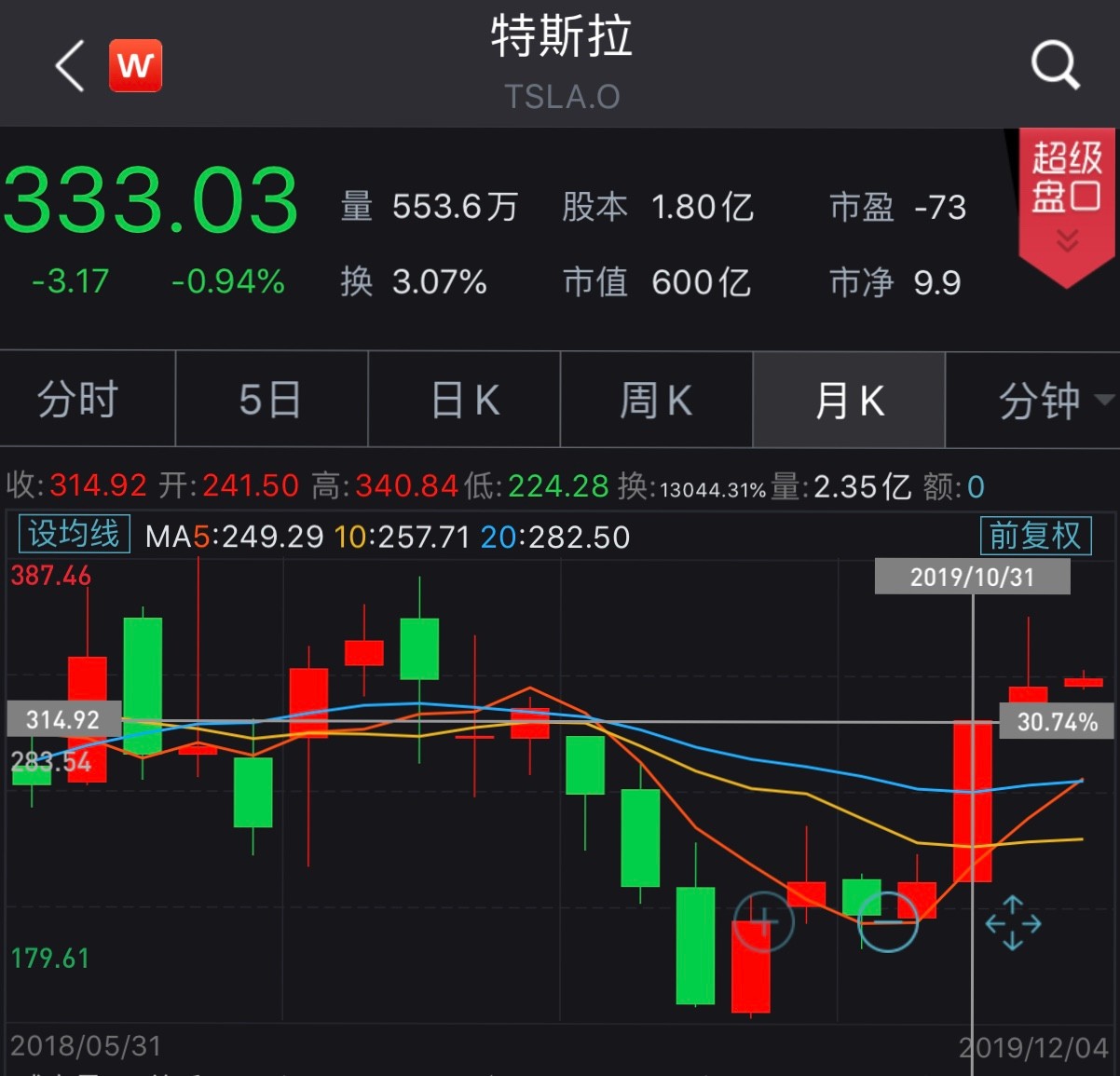Image resolution: width=1120 pixels, height=1076 pixels.
Task: Zoom out the chart with minus
Action: tap(887, 921)
